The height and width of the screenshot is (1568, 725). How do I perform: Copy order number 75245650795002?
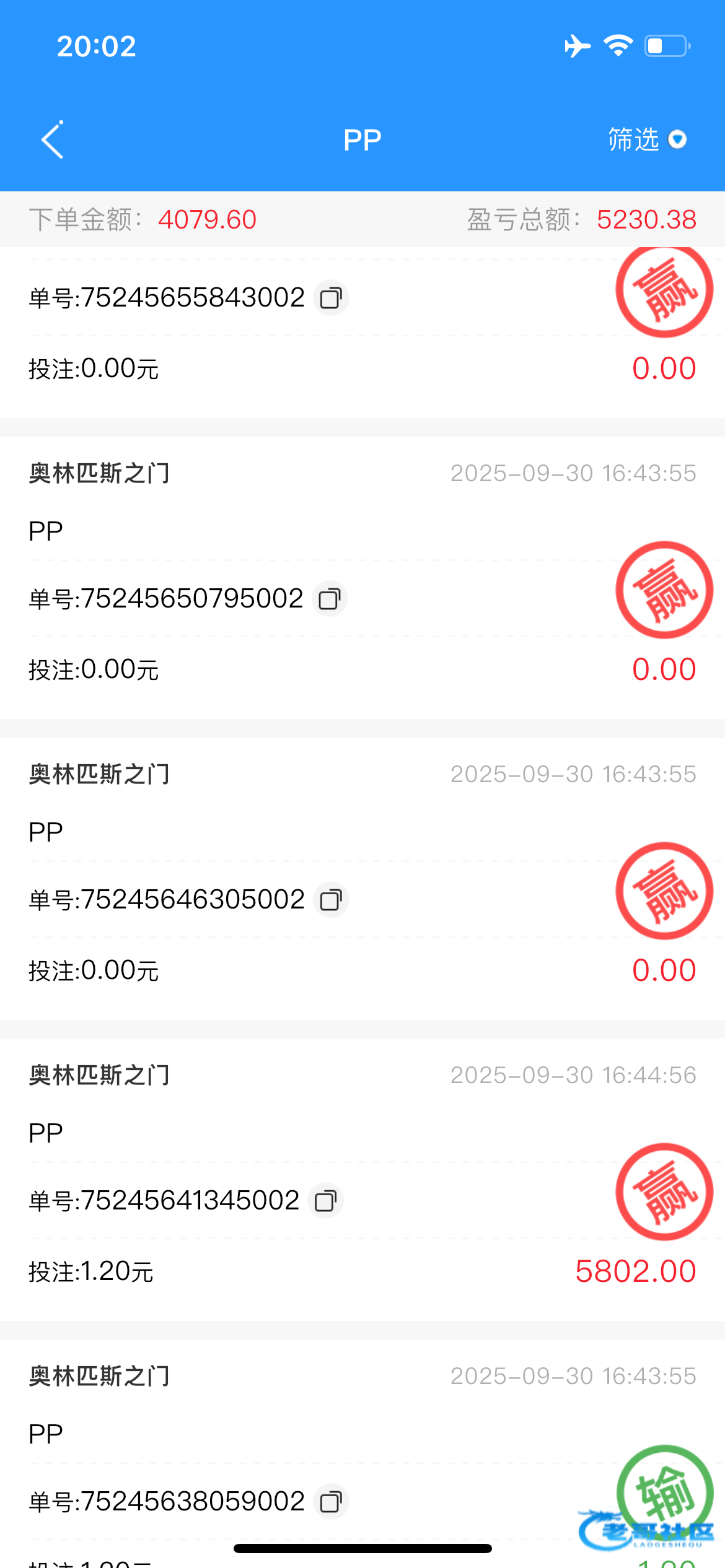(x=329, y=599)
